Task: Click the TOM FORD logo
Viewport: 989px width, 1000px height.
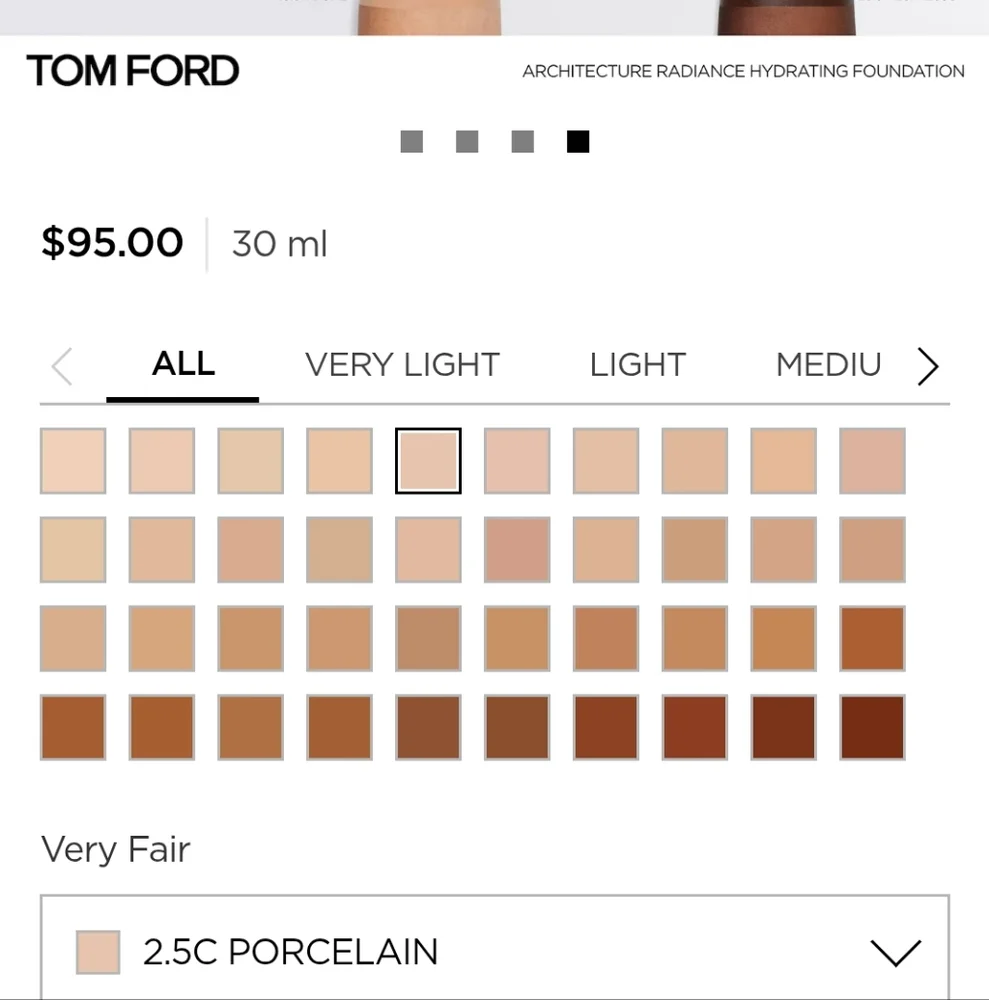Action: (x=132, y=70)
